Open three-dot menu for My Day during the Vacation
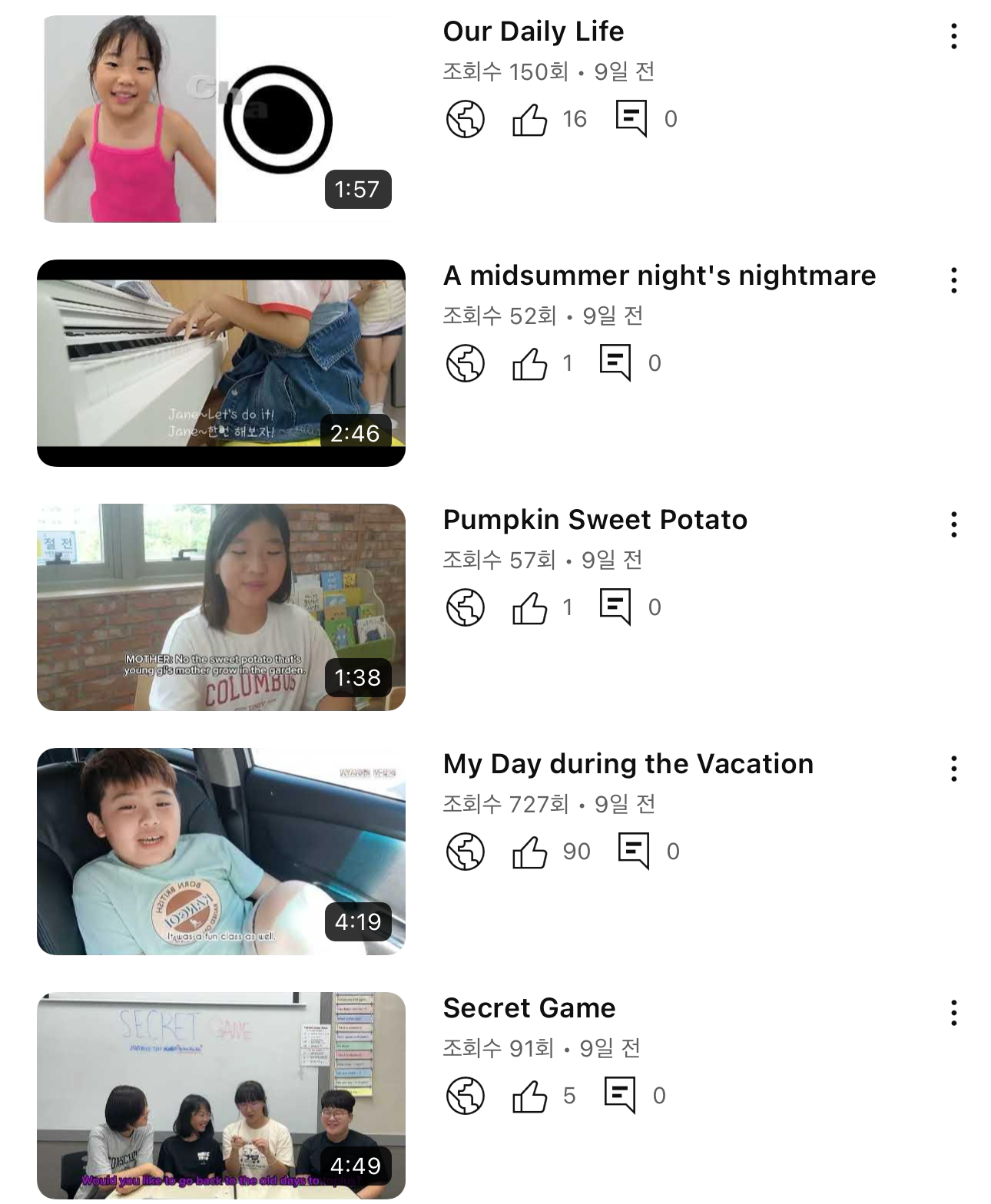This screenshot has height=1204, width=991. tap(953, 769)
